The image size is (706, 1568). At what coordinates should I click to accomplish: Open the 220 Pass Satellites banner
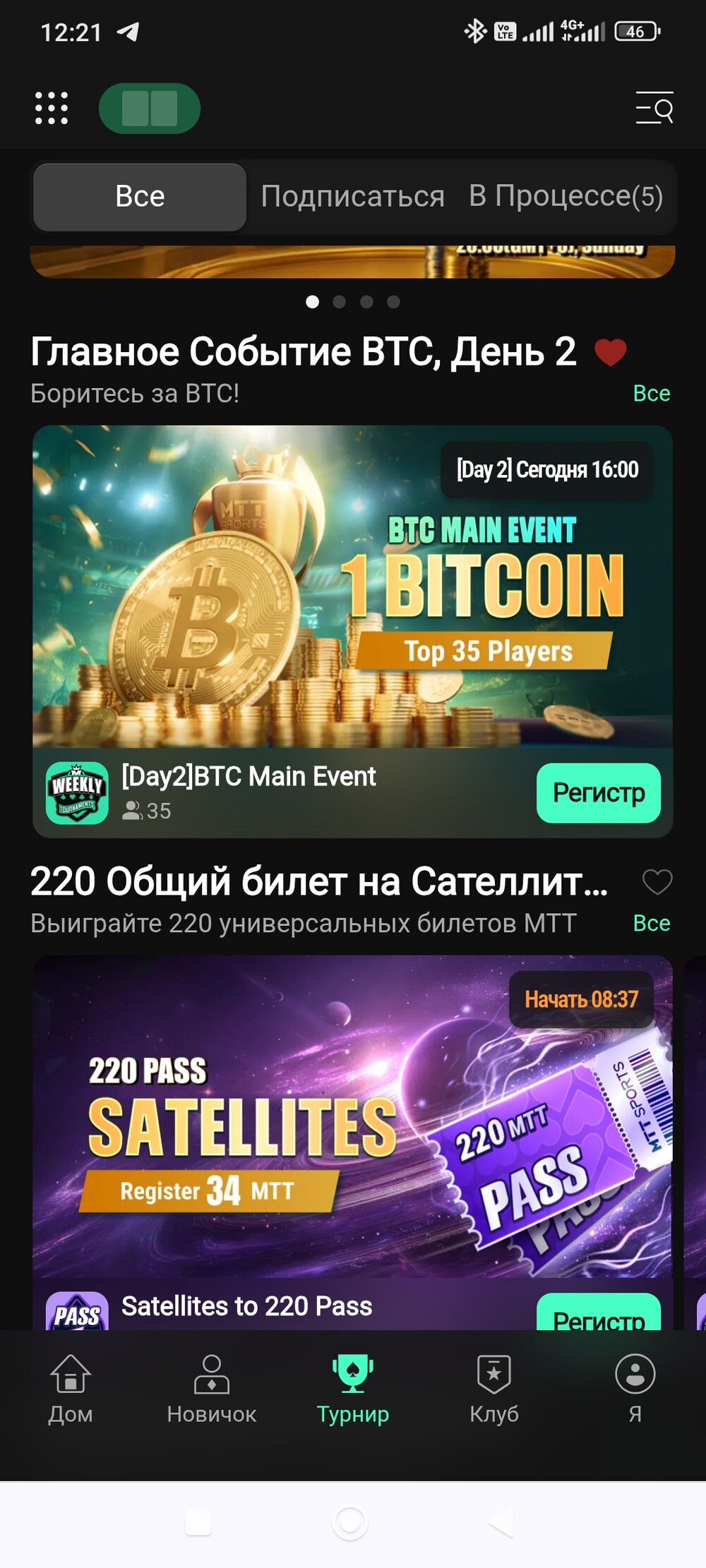coord(352,1116)
